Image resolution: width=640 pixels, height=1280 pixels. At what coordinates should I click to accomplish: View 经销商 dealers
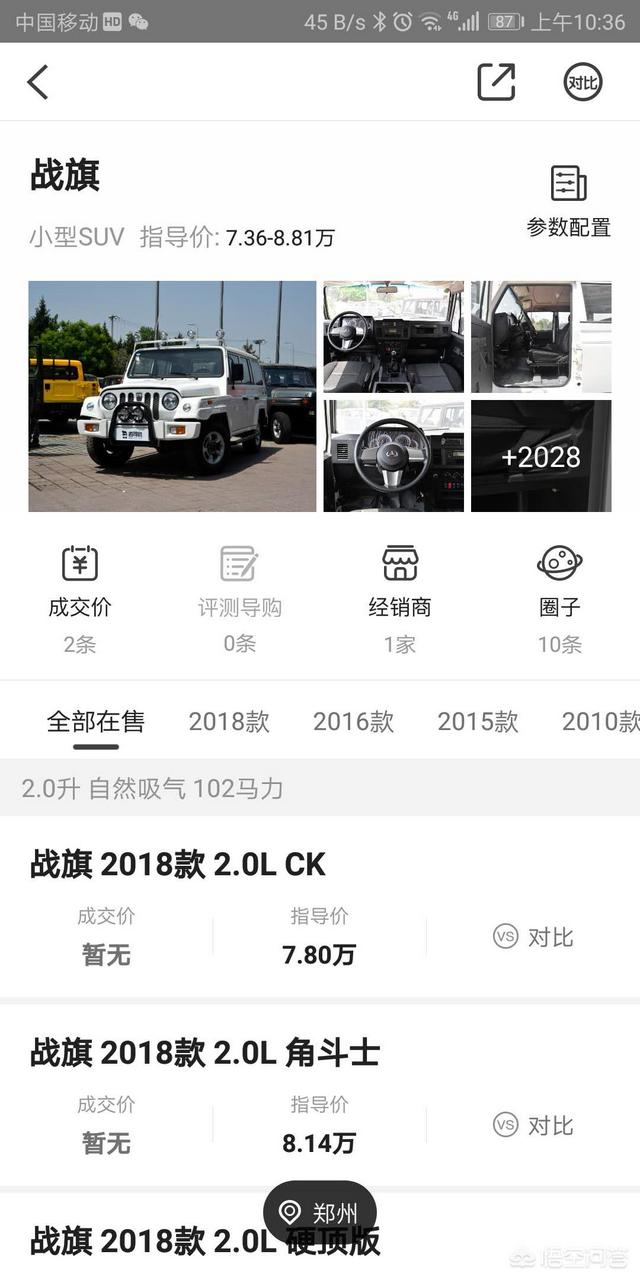point(399,598)
